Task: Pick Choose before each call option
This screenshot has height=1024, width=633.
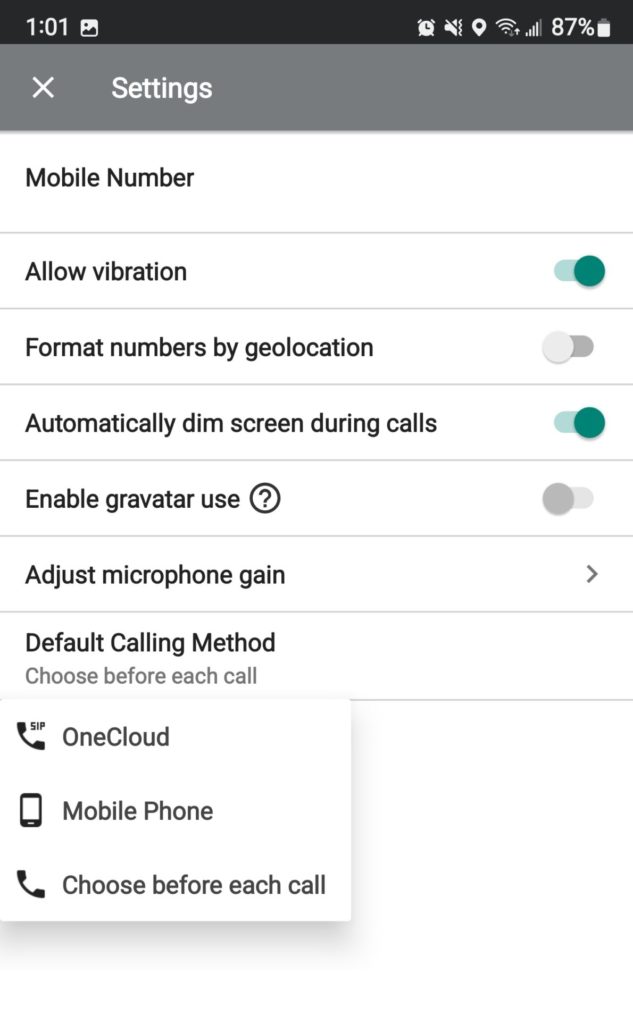Action: (175, 885)
